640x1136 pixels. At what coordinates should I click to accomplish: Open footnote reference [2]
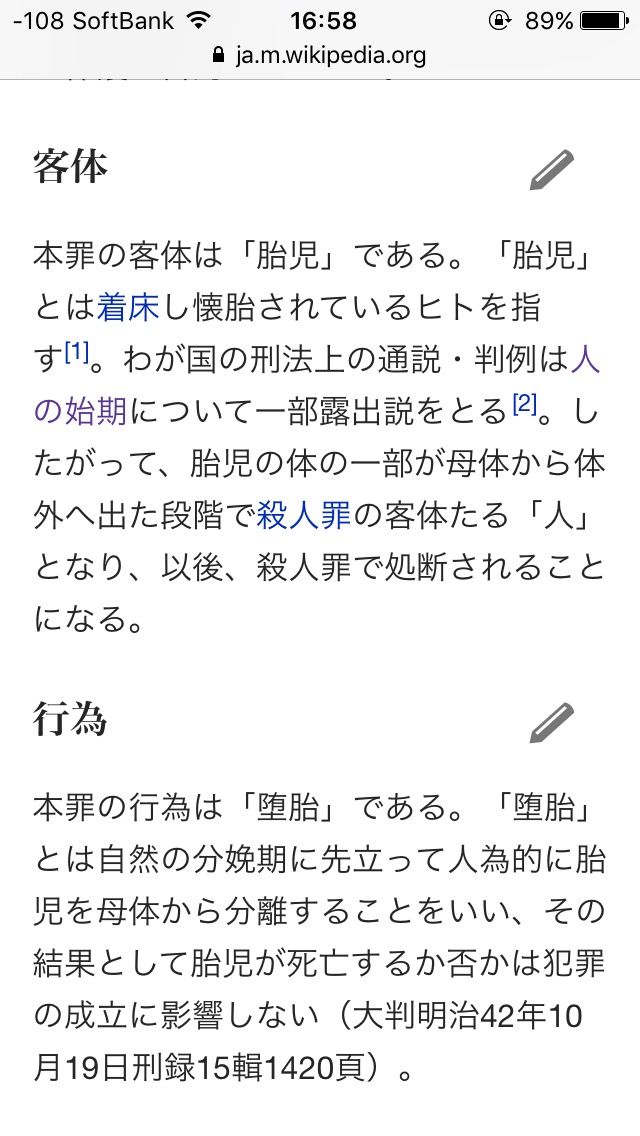click(524, 404)
